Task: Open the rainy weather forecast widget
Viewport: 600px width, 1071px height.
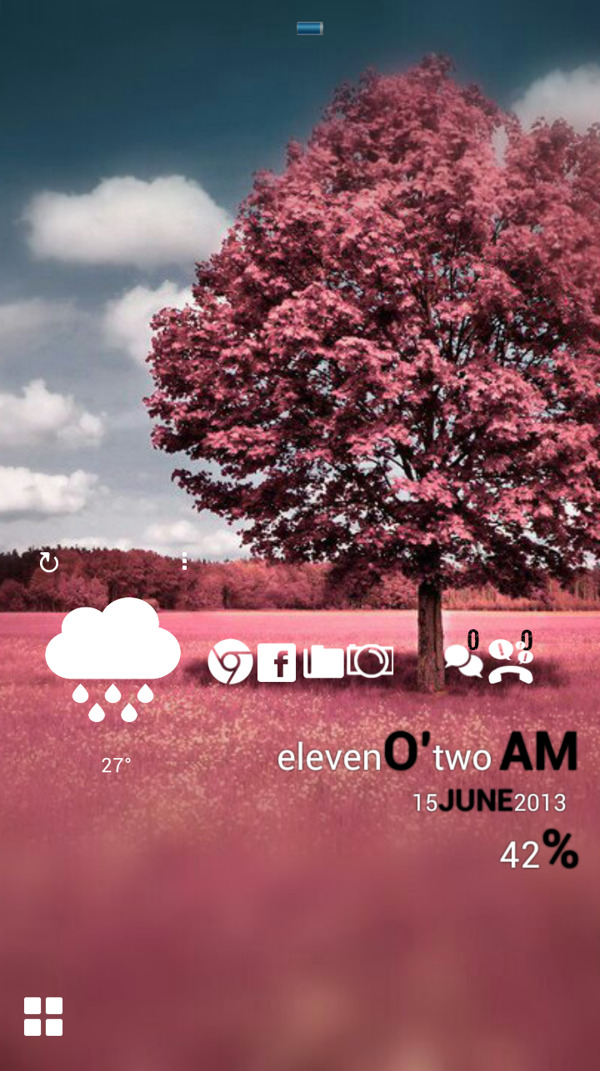Action: coord(113,657)
